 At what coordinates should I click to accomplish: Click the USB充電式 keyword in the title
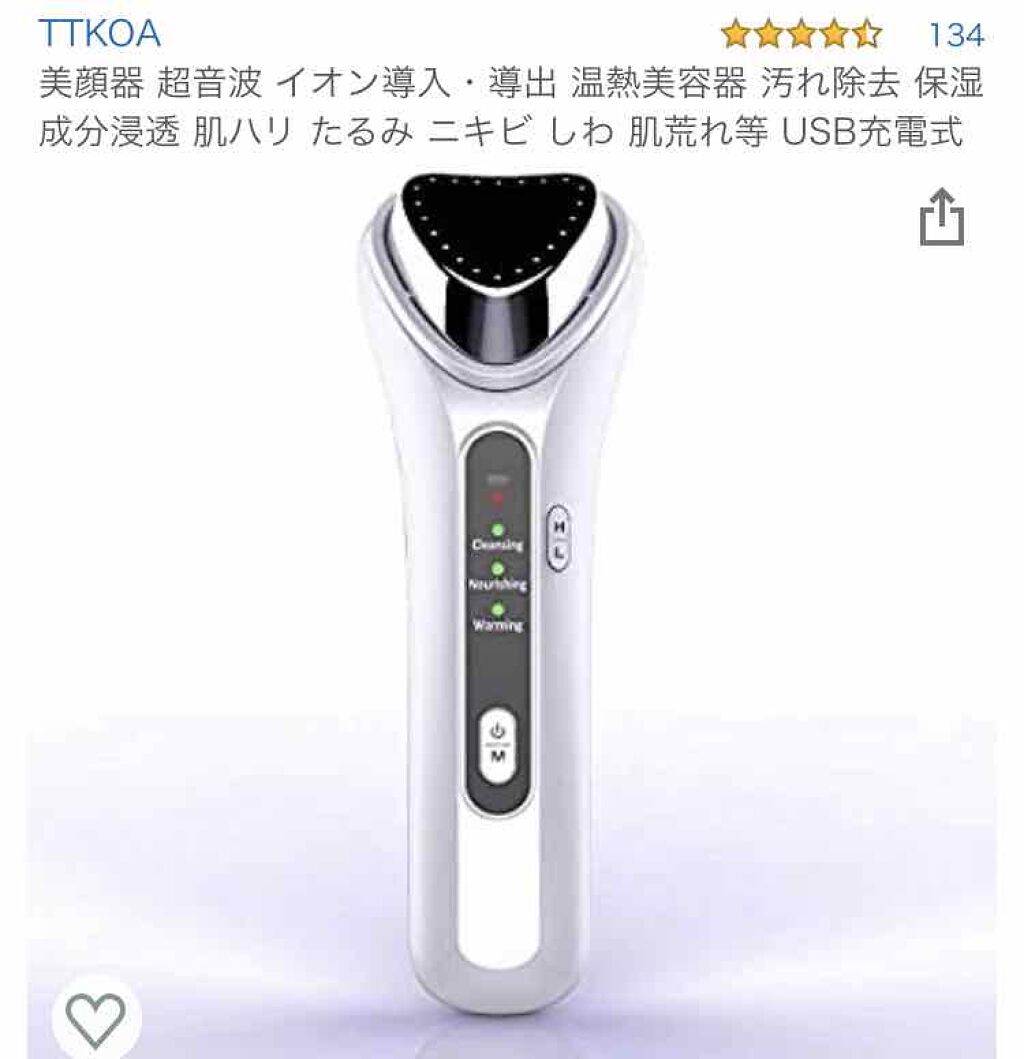click(x=880, y=128)
